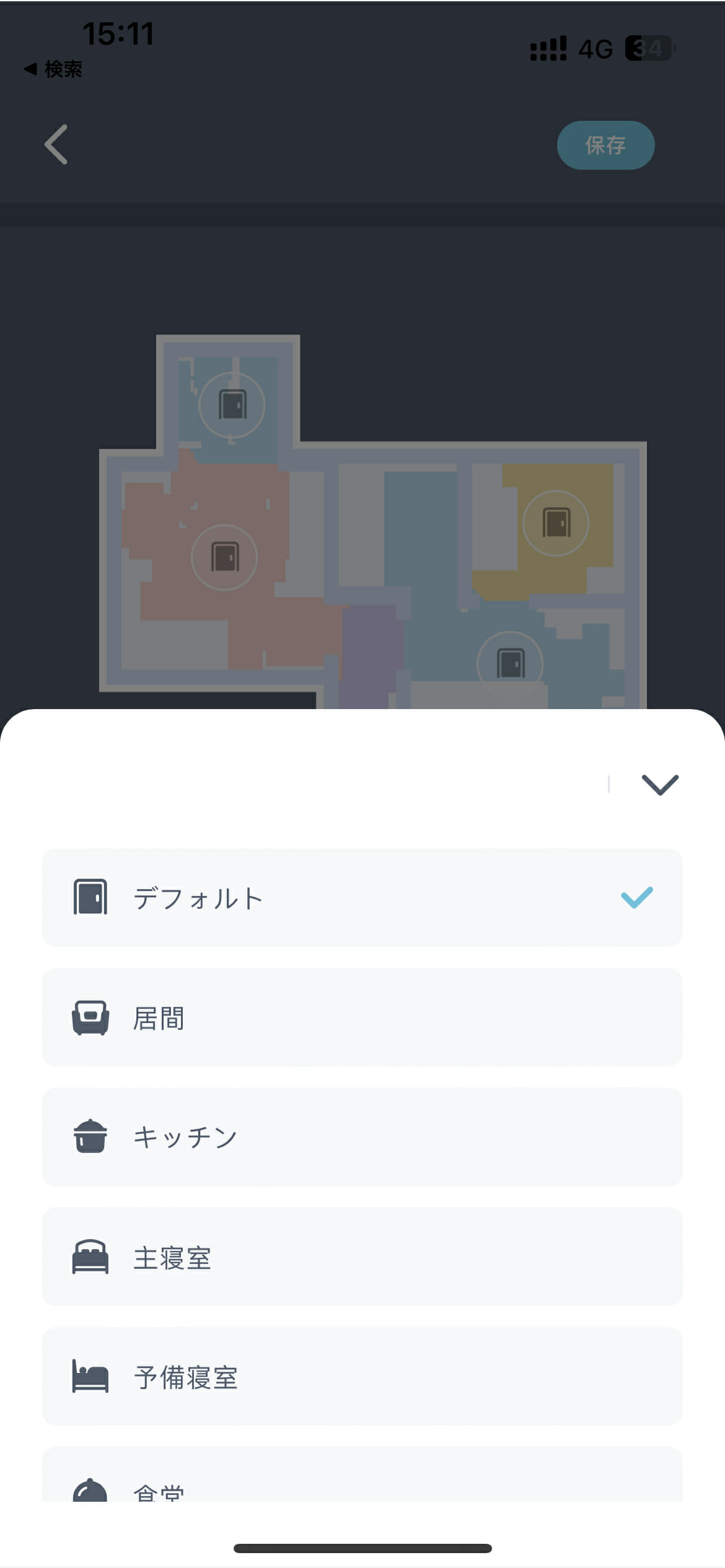Pick 主寝室 from the list
The image size is (725, 1568).
362,1257
